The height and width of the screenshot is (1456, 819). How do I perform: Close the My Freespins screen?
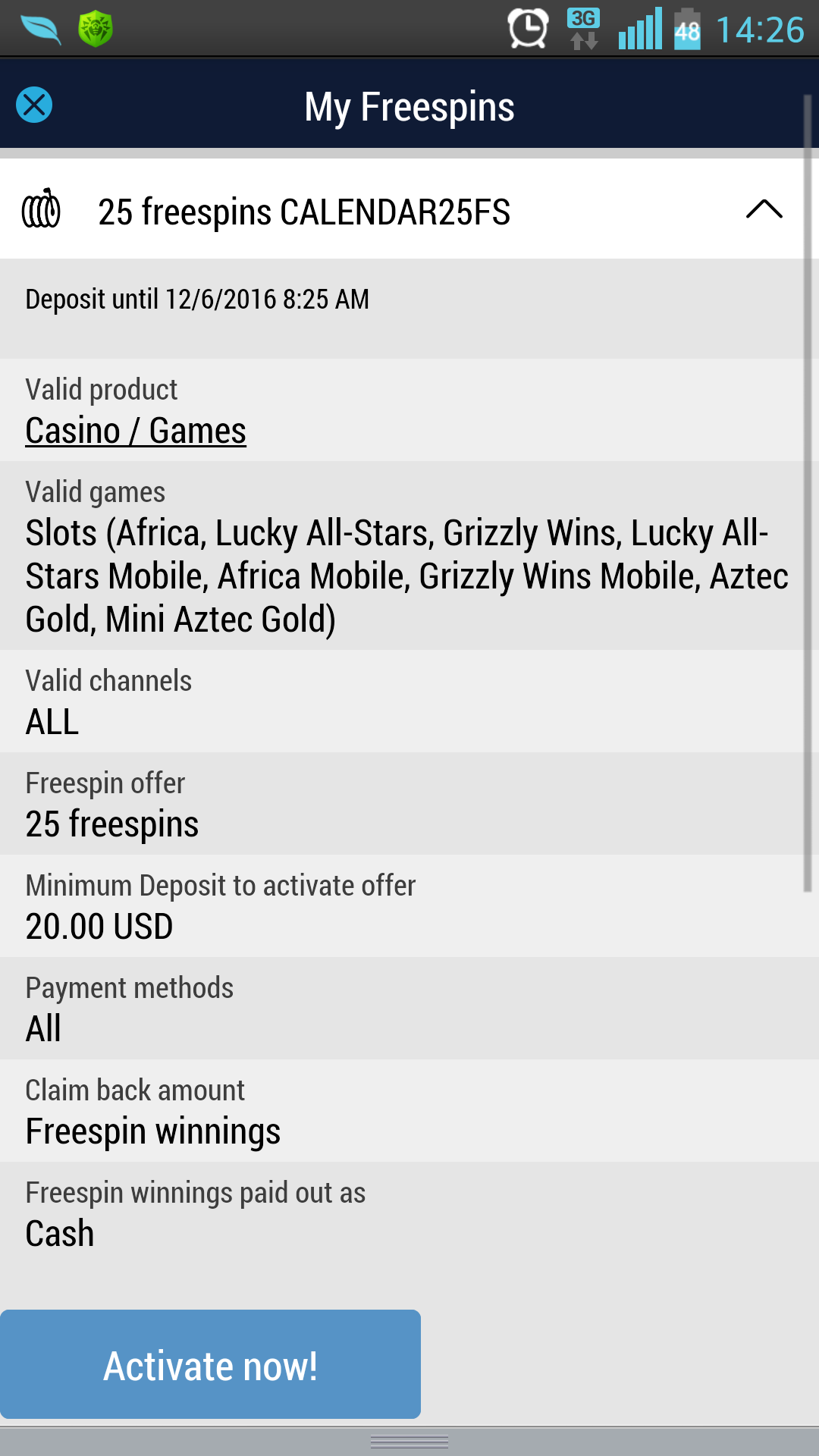pos(34,105)
